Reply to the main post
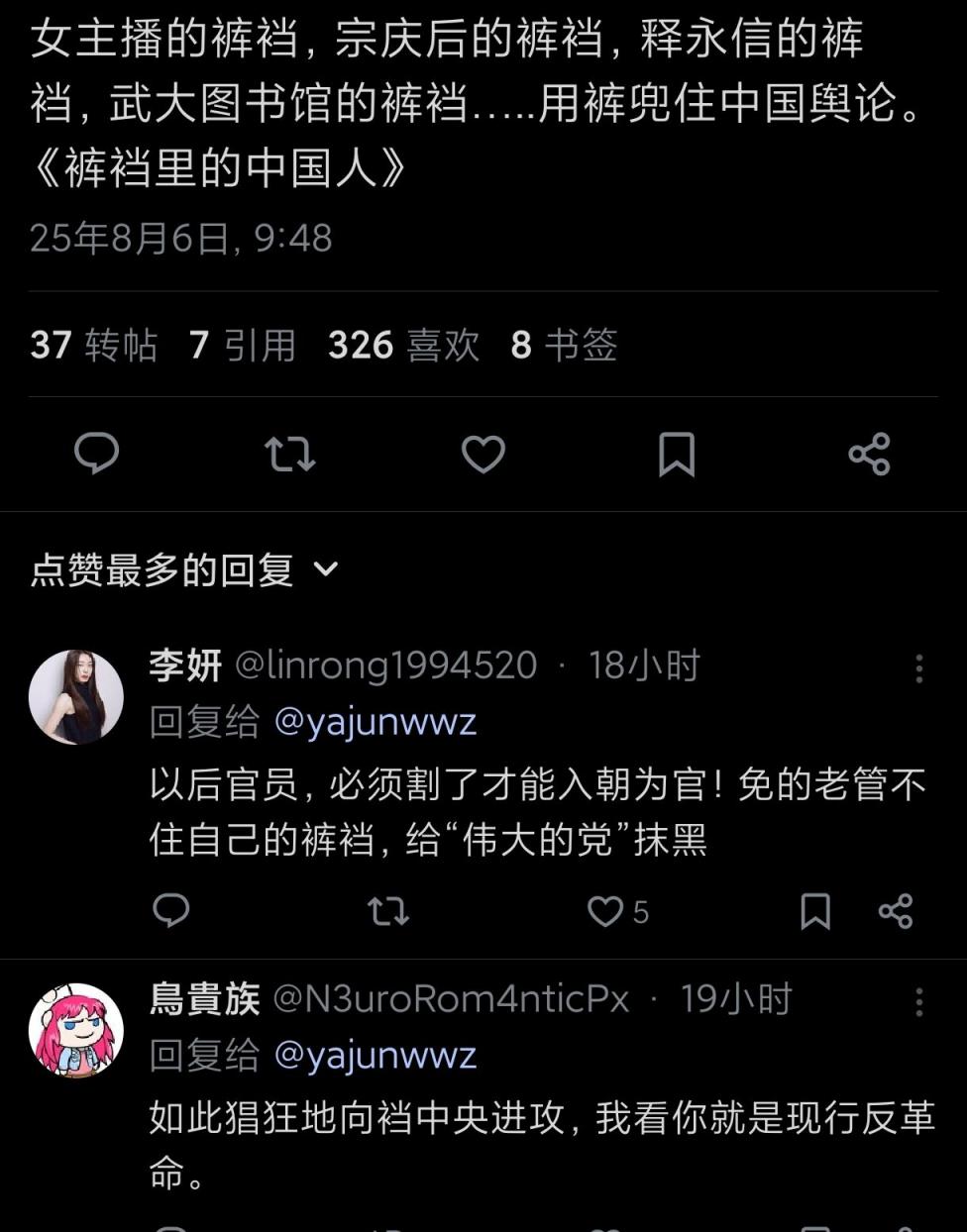This screenshot has width=967, height=1232. 96,454
